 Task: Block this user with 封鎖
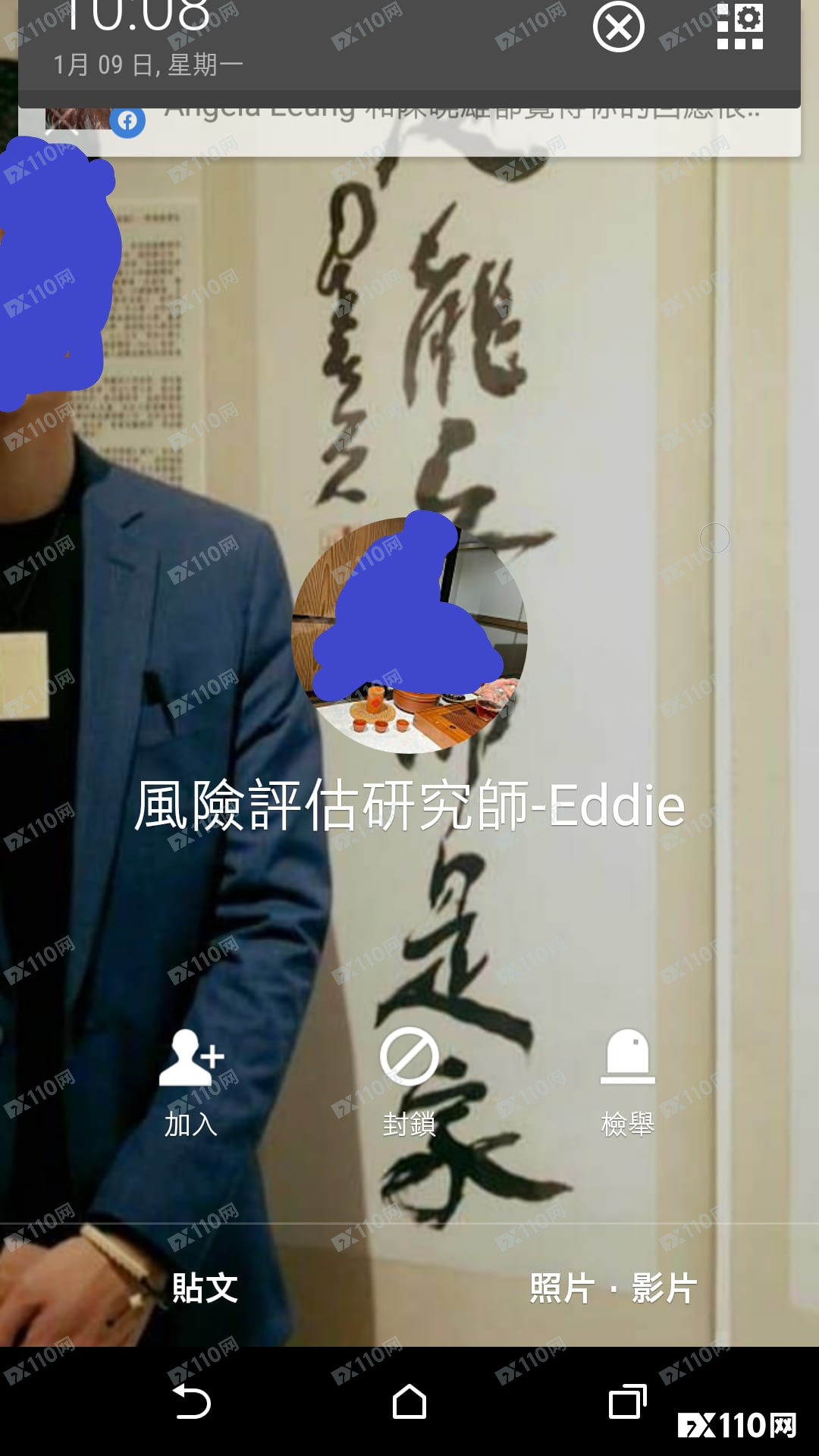pyautogui.click(x=409, y=1082)
